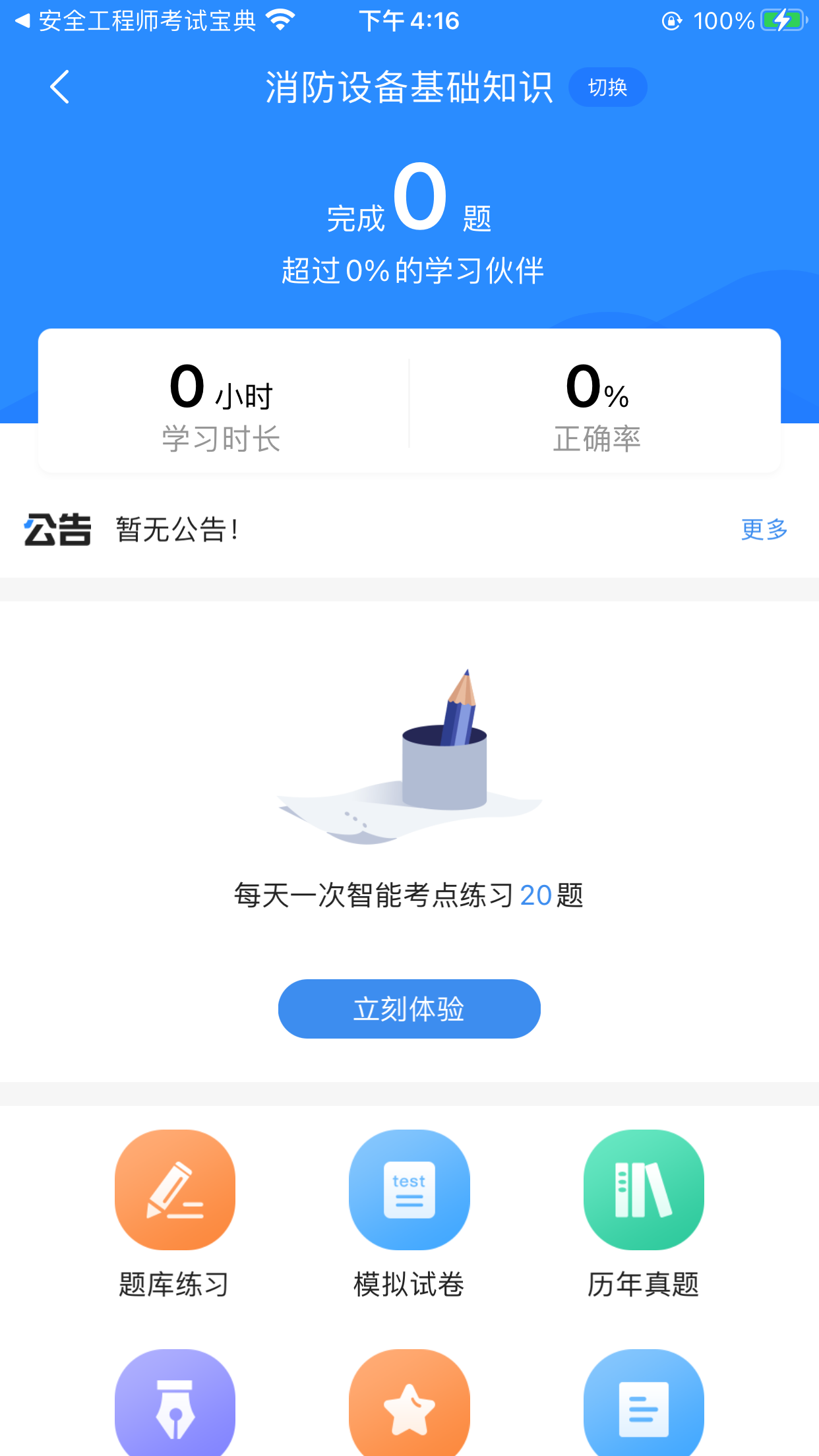Tap the 学习时长 study time stat
This screenshot has width=819, height=1456.
click(x=221, y=439)
